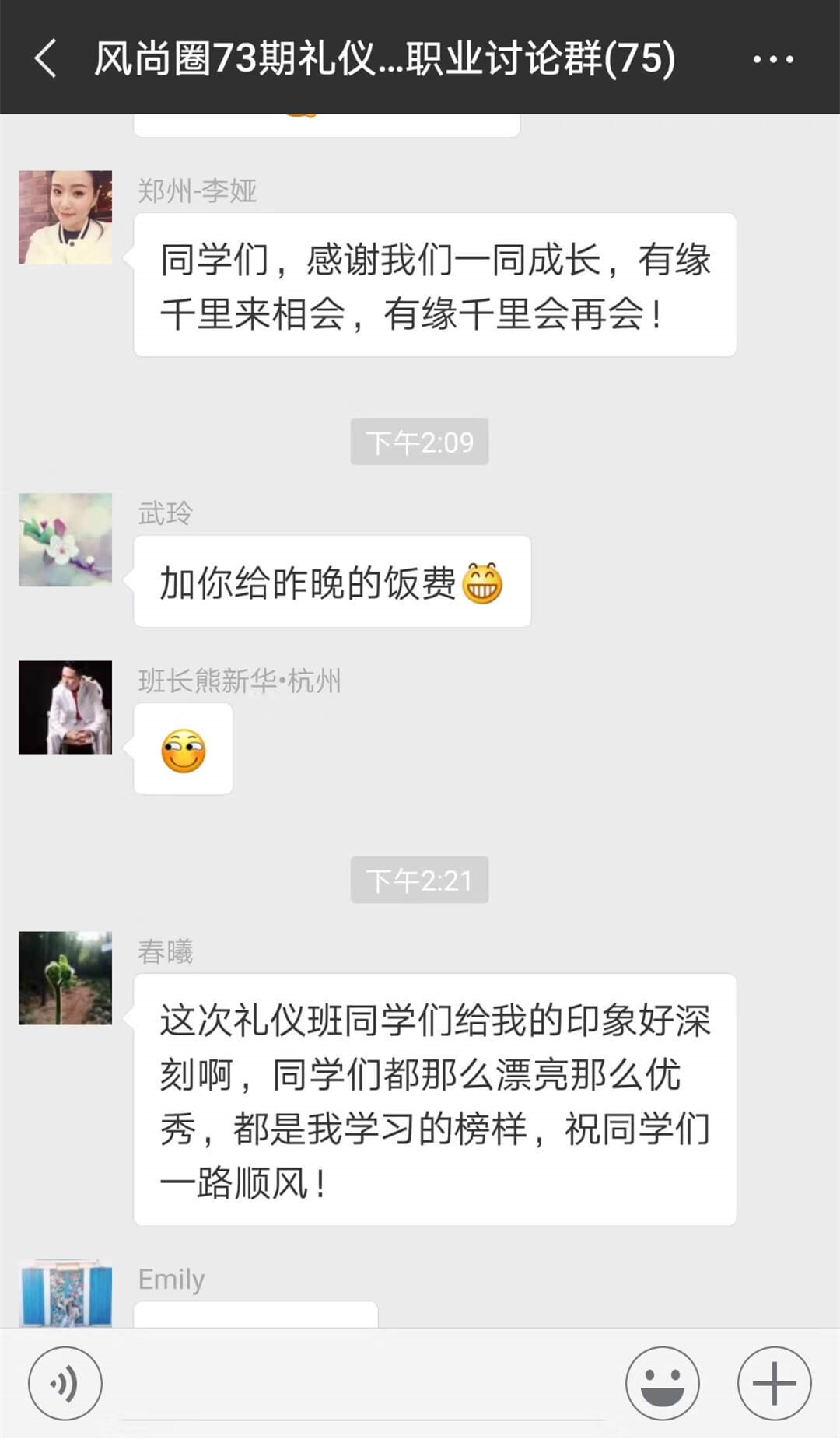Viewport: 840px width, 1439px height.
Task: Open 武玲's profile avatar
Action: pyautogui.click(x=65, y=540)
